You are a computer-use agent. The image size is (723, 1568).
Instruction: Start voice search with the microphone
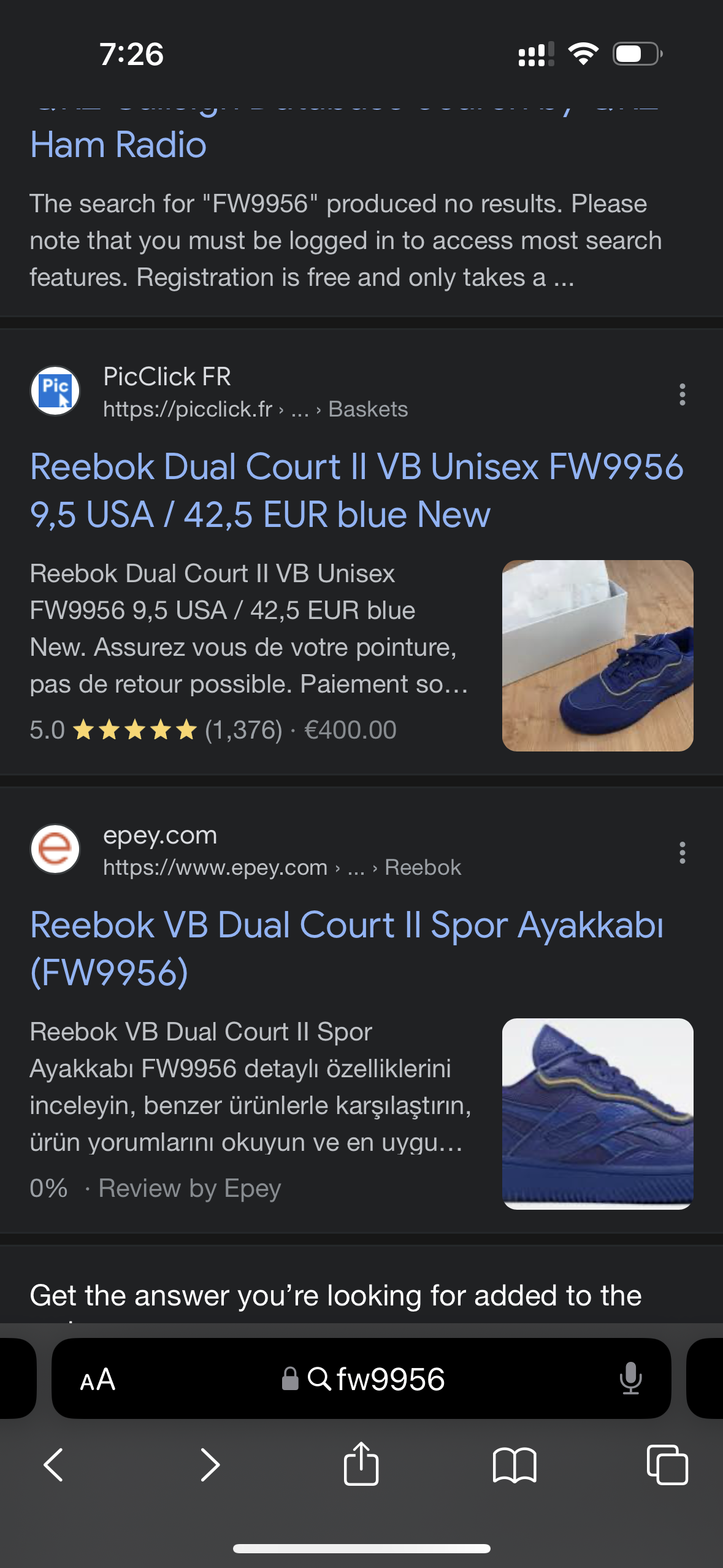[630, 1379]
